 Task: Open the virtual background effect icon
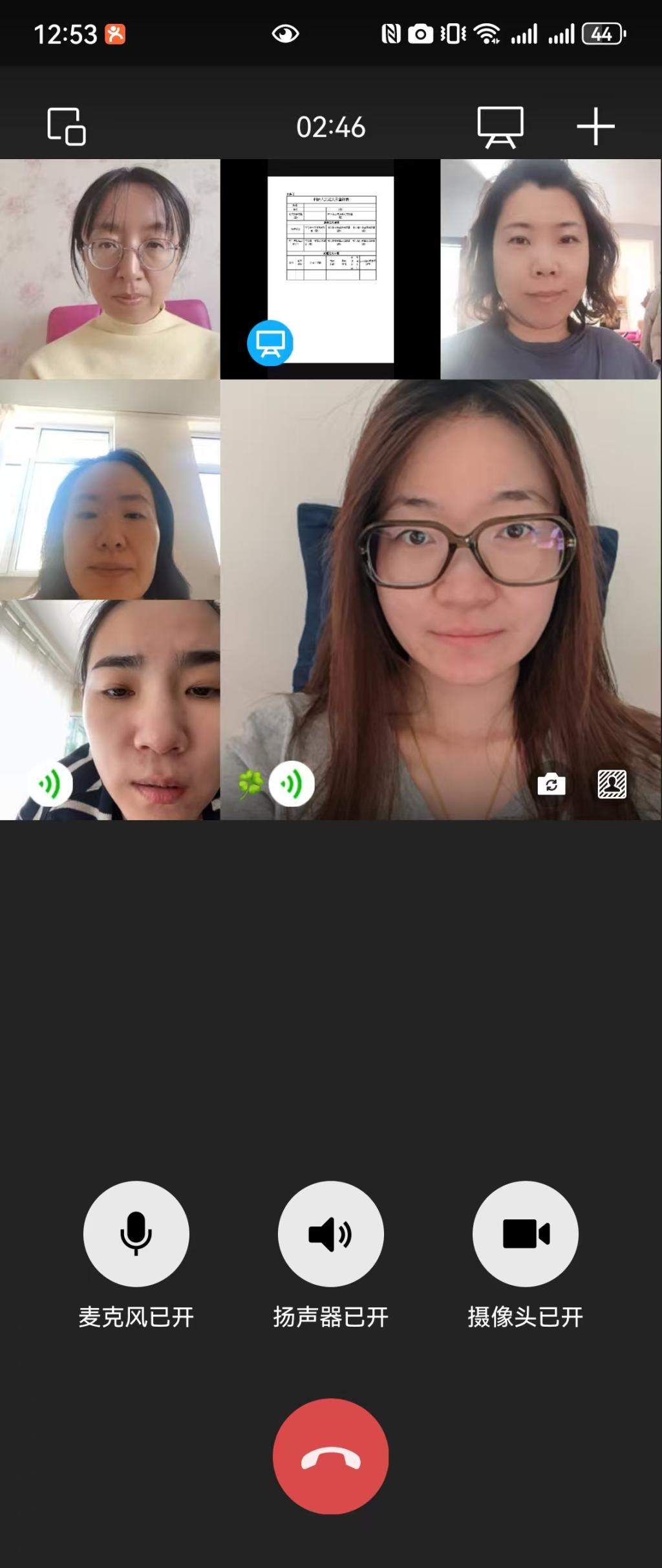tap(612, 785)
